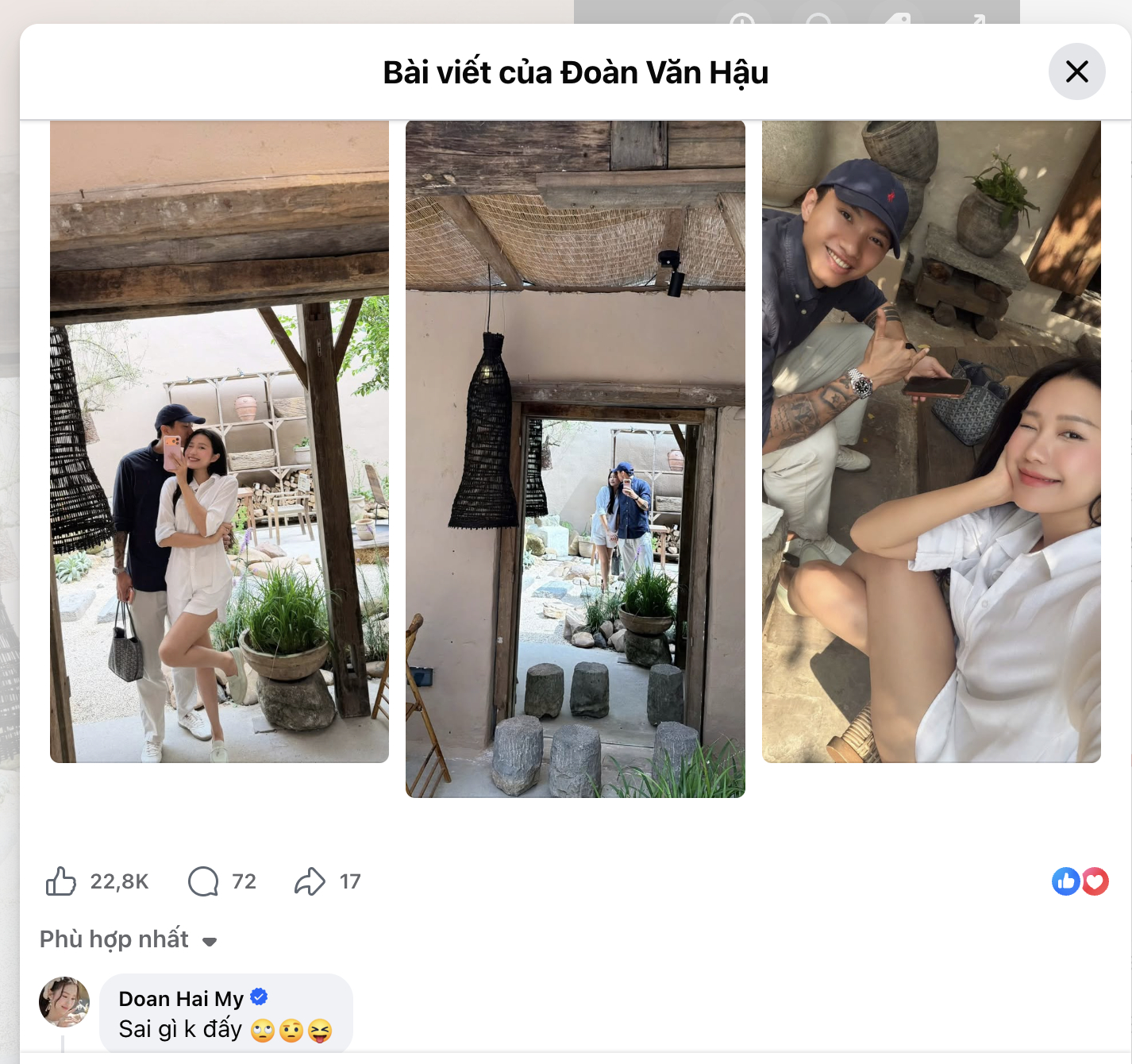This screenshot has width=1132, height=1064.
Task: Open the middle photo with hanging lamp
Action: [x=575, y=459]
